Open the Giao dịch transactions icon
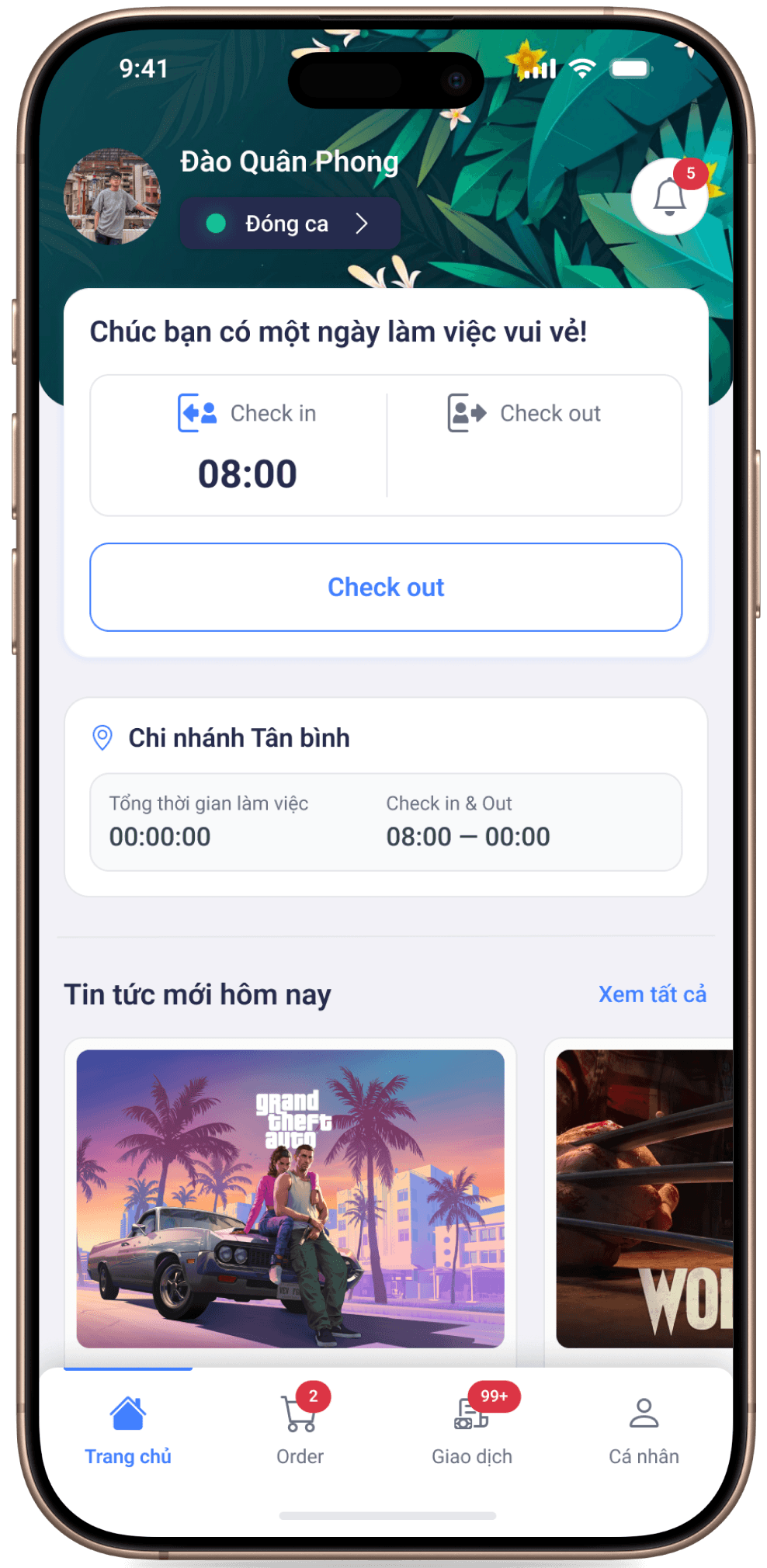Viewport: 767px width, 1568px height. coord(471,1414)
